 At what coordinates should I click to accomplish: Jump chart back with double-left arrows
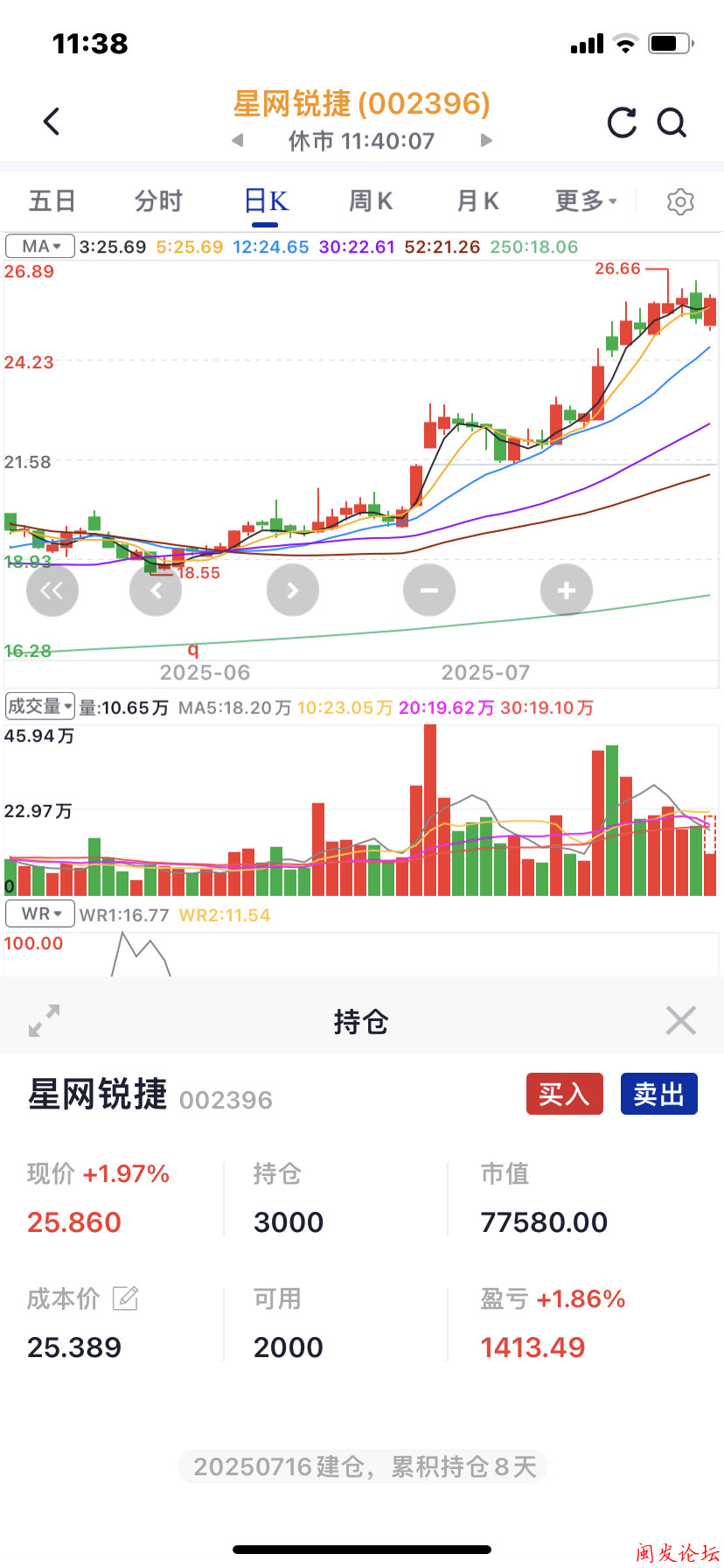[x=52, y=591]
